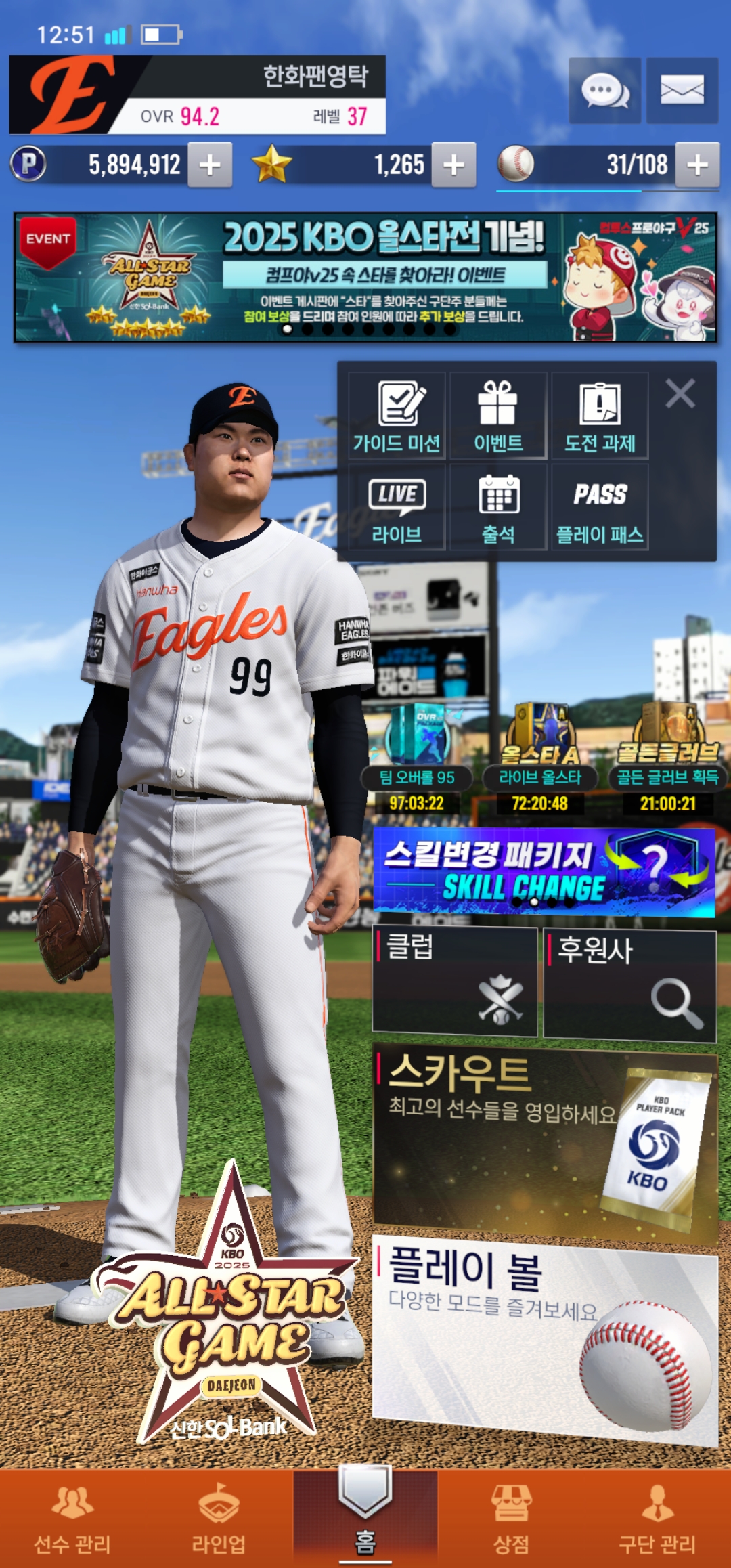Open the mailbox envelope icon
The width and height of the screenshot is (731, 1568).
pos(682,90)
